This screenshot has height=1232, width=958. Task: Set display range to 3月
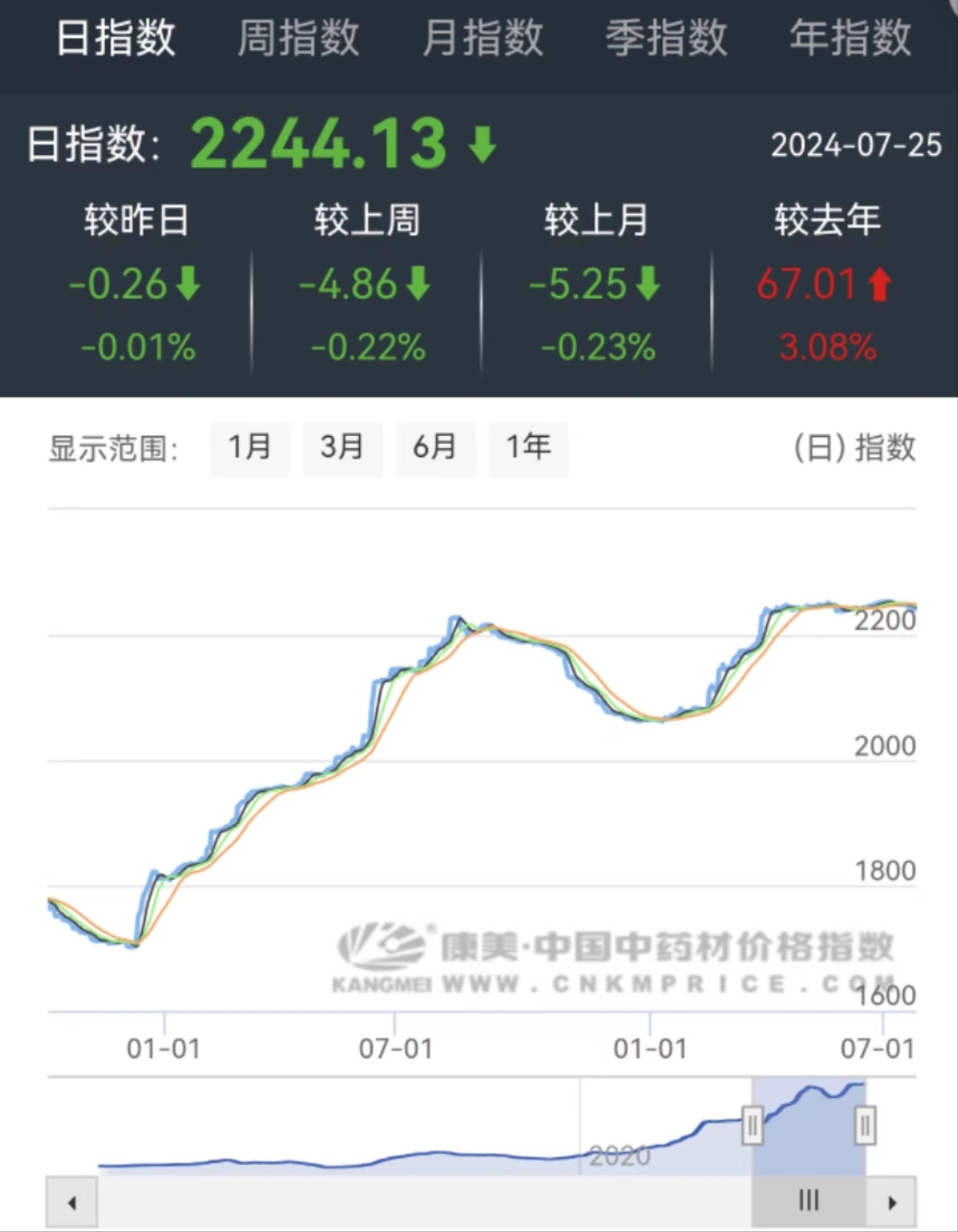(343, 447)
